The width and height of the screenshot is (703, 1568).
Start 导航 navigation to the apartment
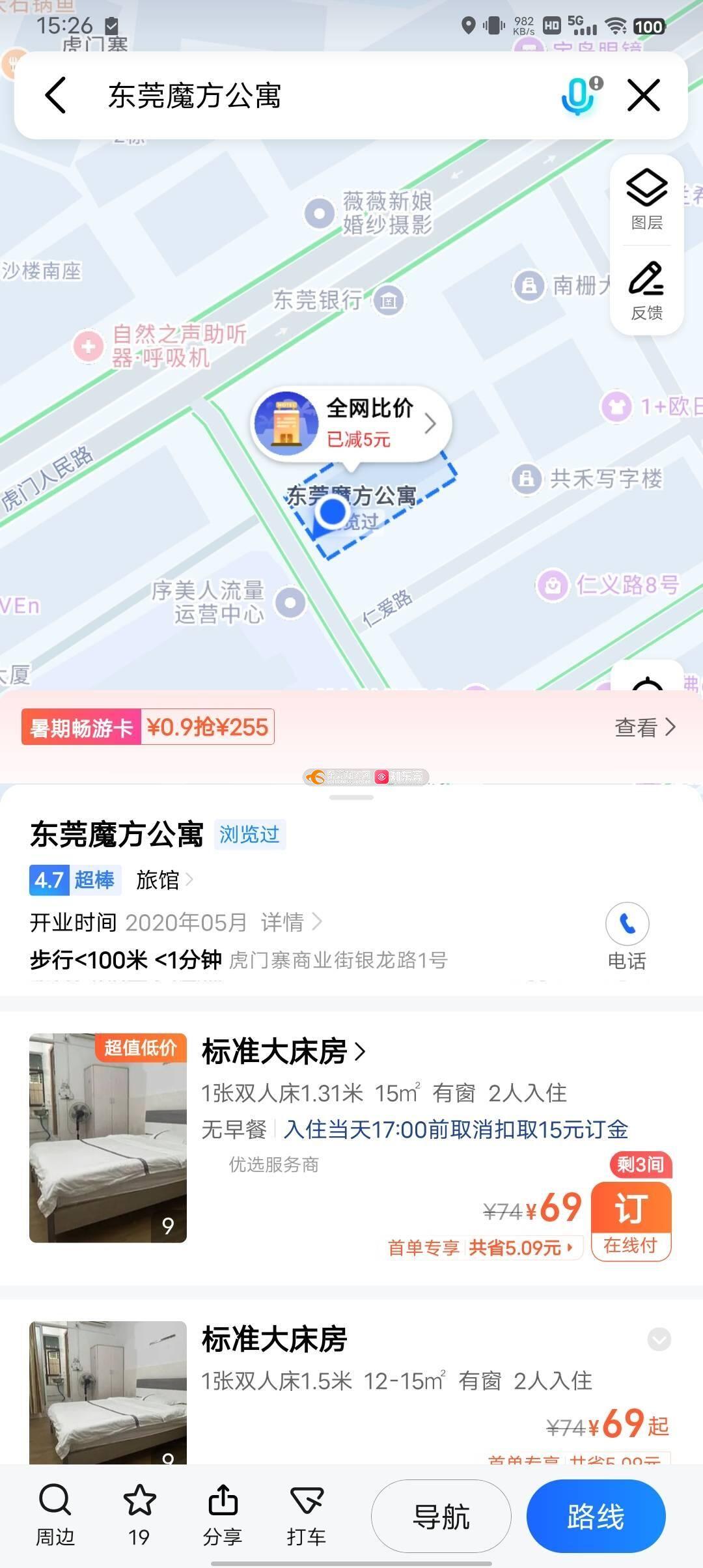tap(441, 1517)
